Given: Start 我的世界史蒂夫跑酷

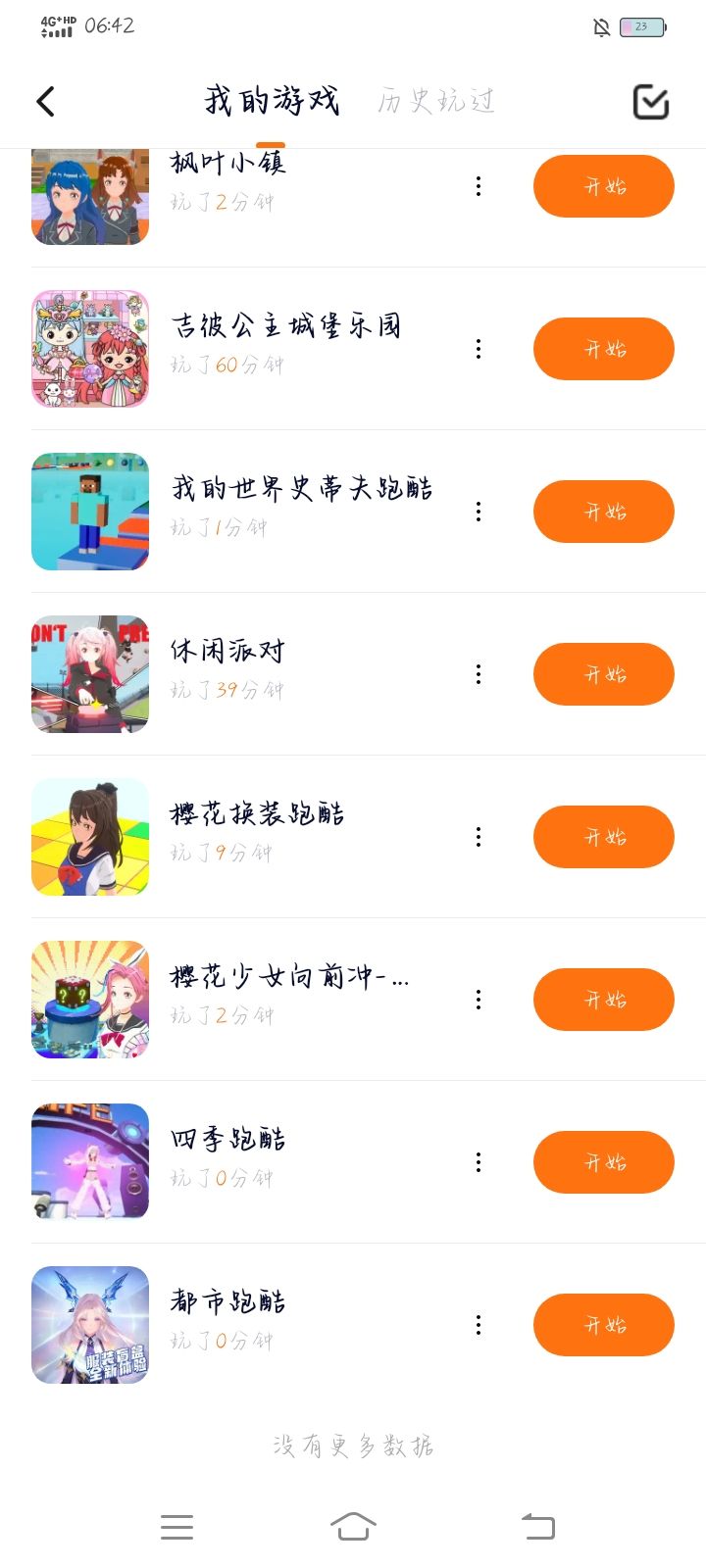Looking at the screenshot, I should [603, 512].
